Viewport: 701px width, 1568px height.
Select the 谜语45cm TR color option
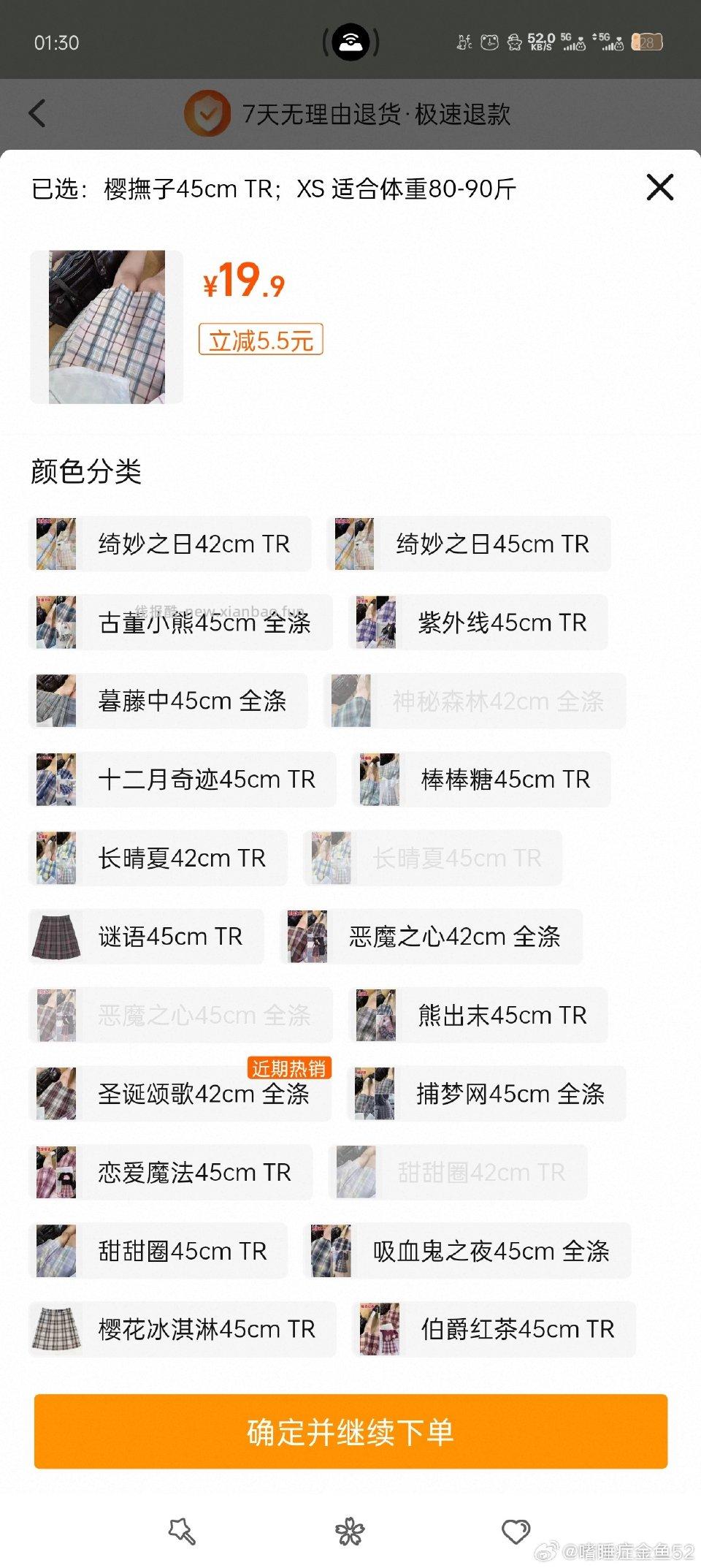[146, 937]
